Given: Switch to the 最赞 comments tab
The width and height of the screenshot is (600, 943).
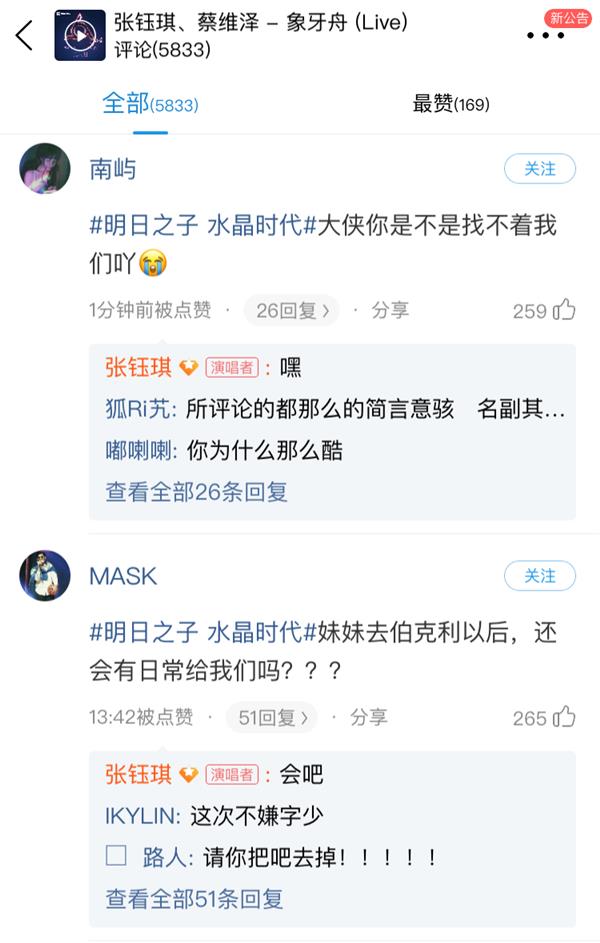Looking at the screenshot, I should 450,104.
